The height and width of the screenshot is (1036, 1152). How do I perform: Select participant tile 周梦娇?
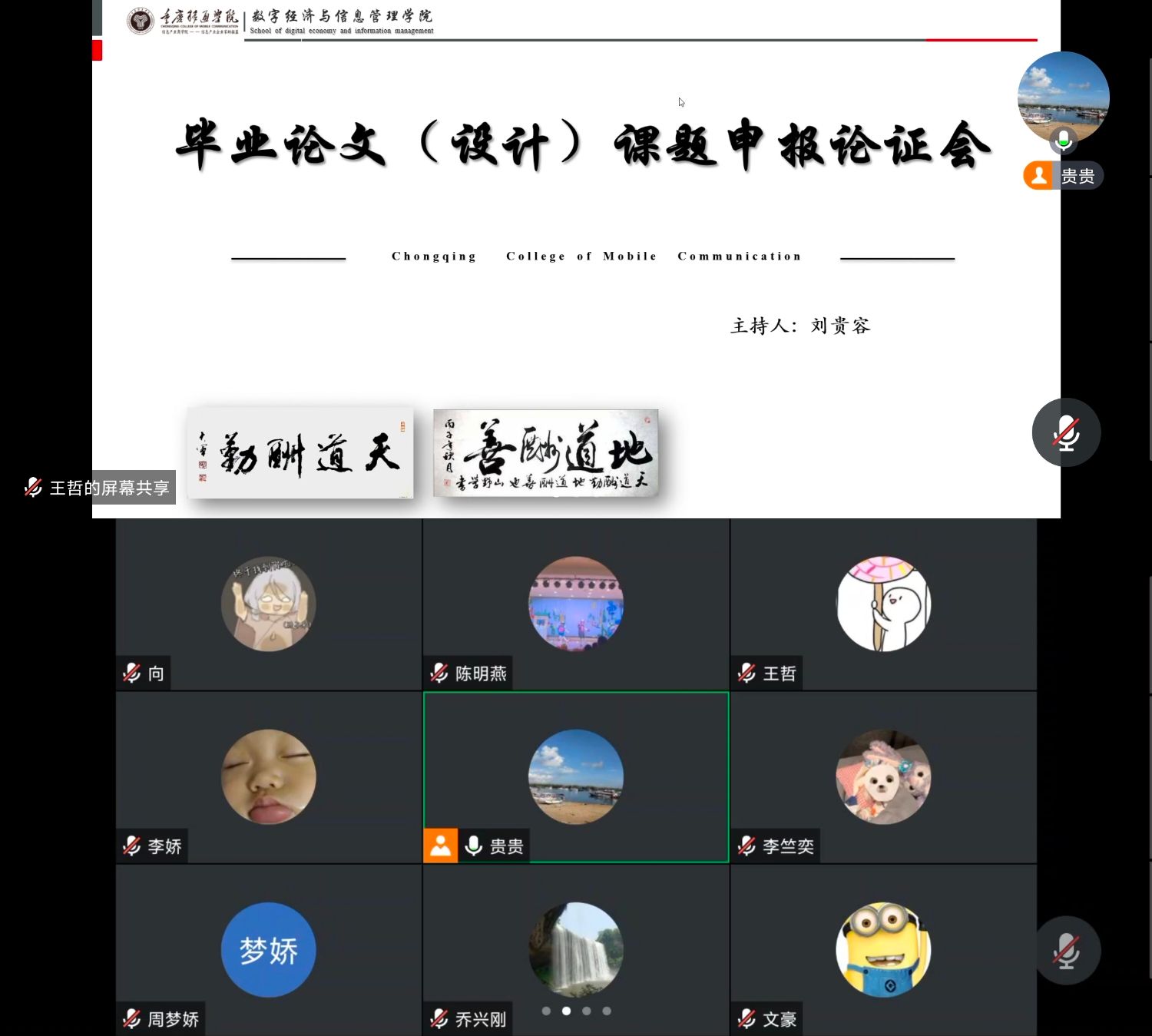[268, 950]
